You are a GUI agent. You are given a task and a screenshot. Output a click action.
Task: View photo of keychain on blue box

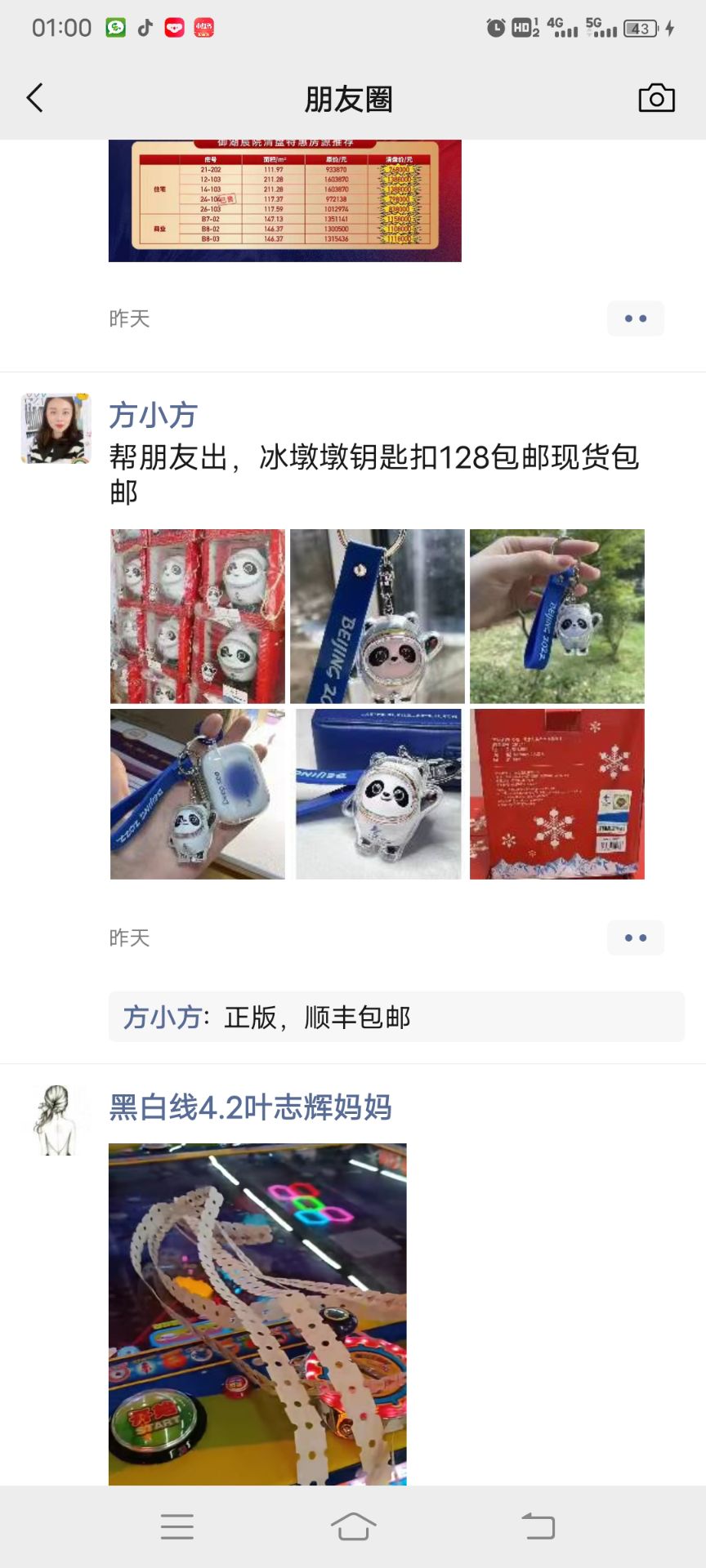pyautogui.click(x=377, y=794)
